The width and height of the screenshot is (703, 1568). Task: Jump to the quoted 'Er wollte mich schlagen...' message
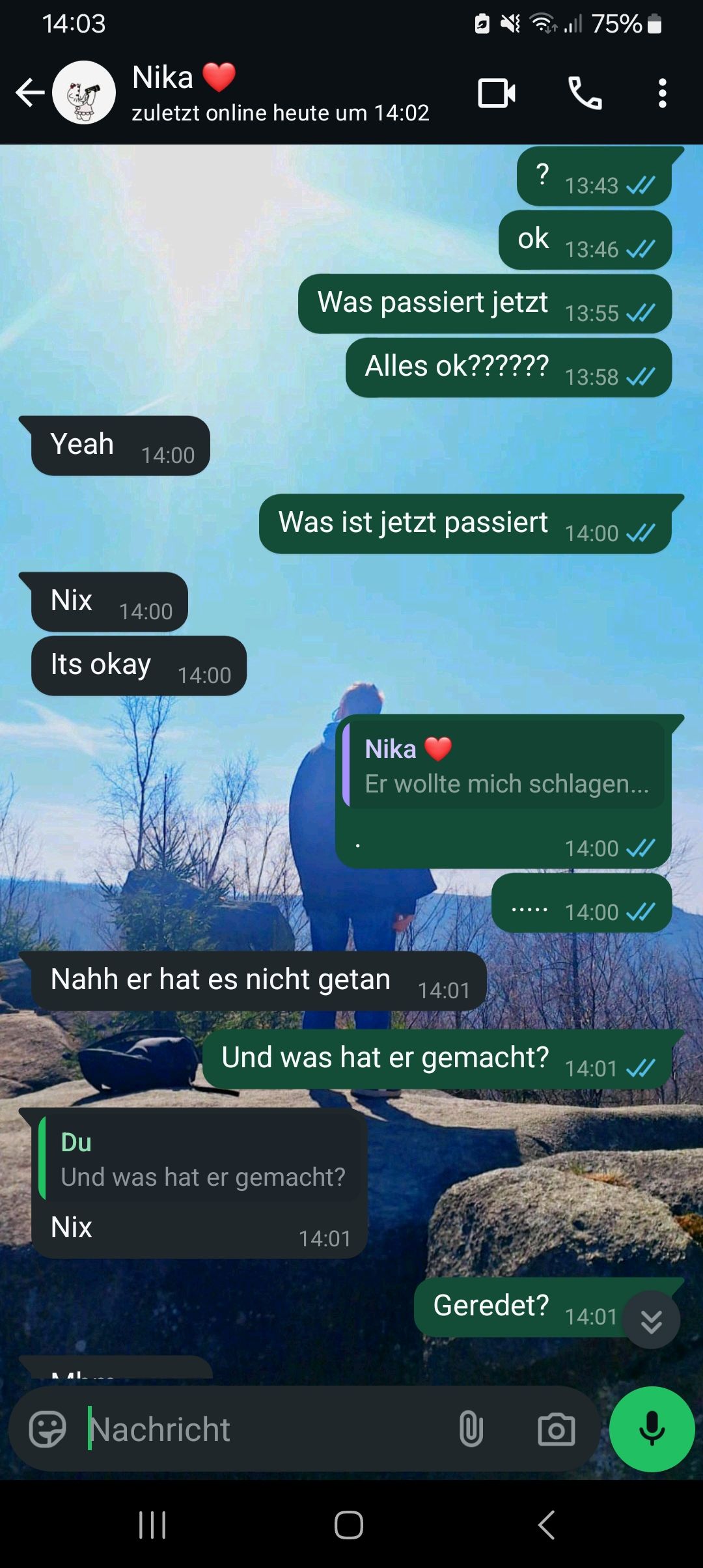point(504,765)
